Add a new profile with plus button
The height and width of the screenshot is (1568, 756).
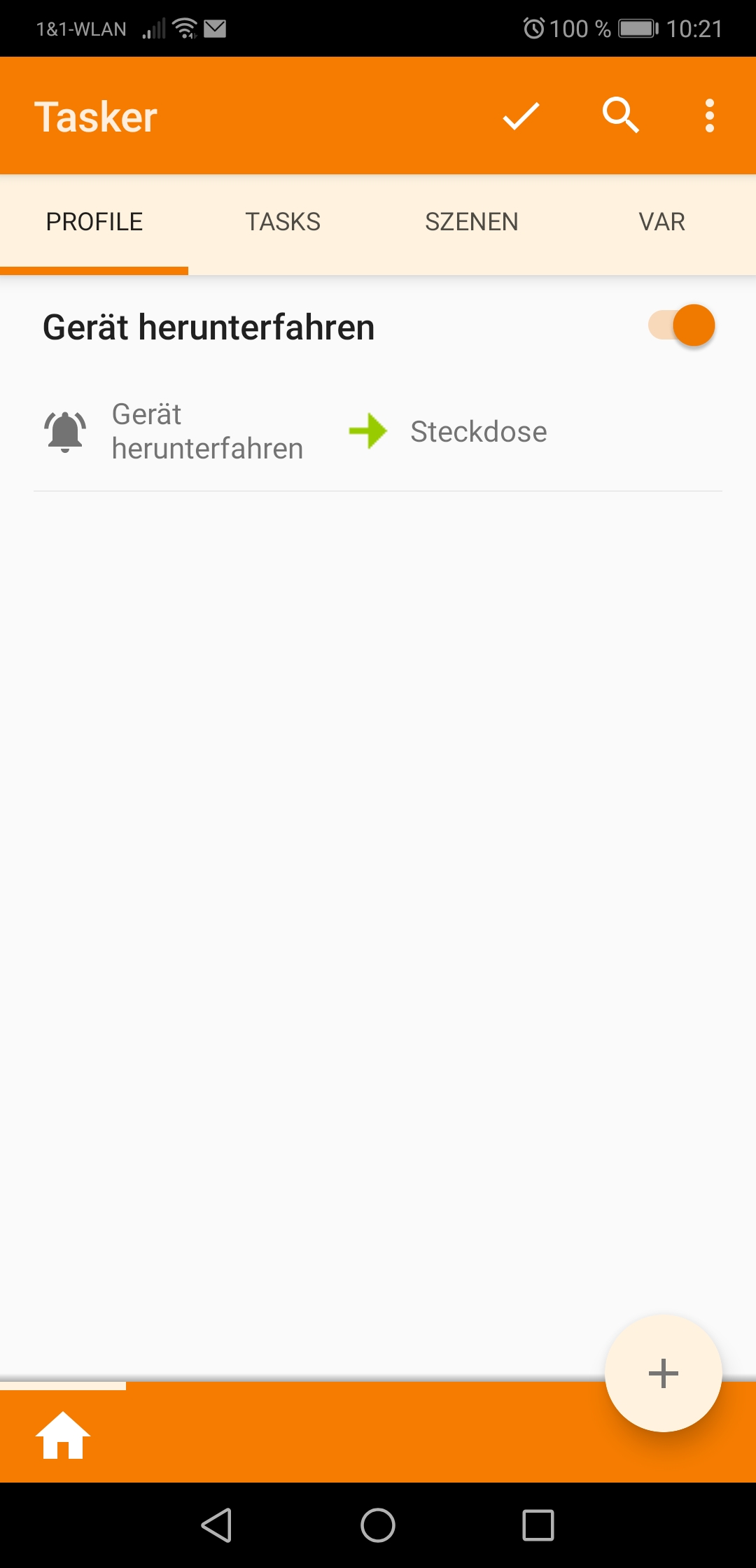pyautogui.click(x=664, y=1373)
